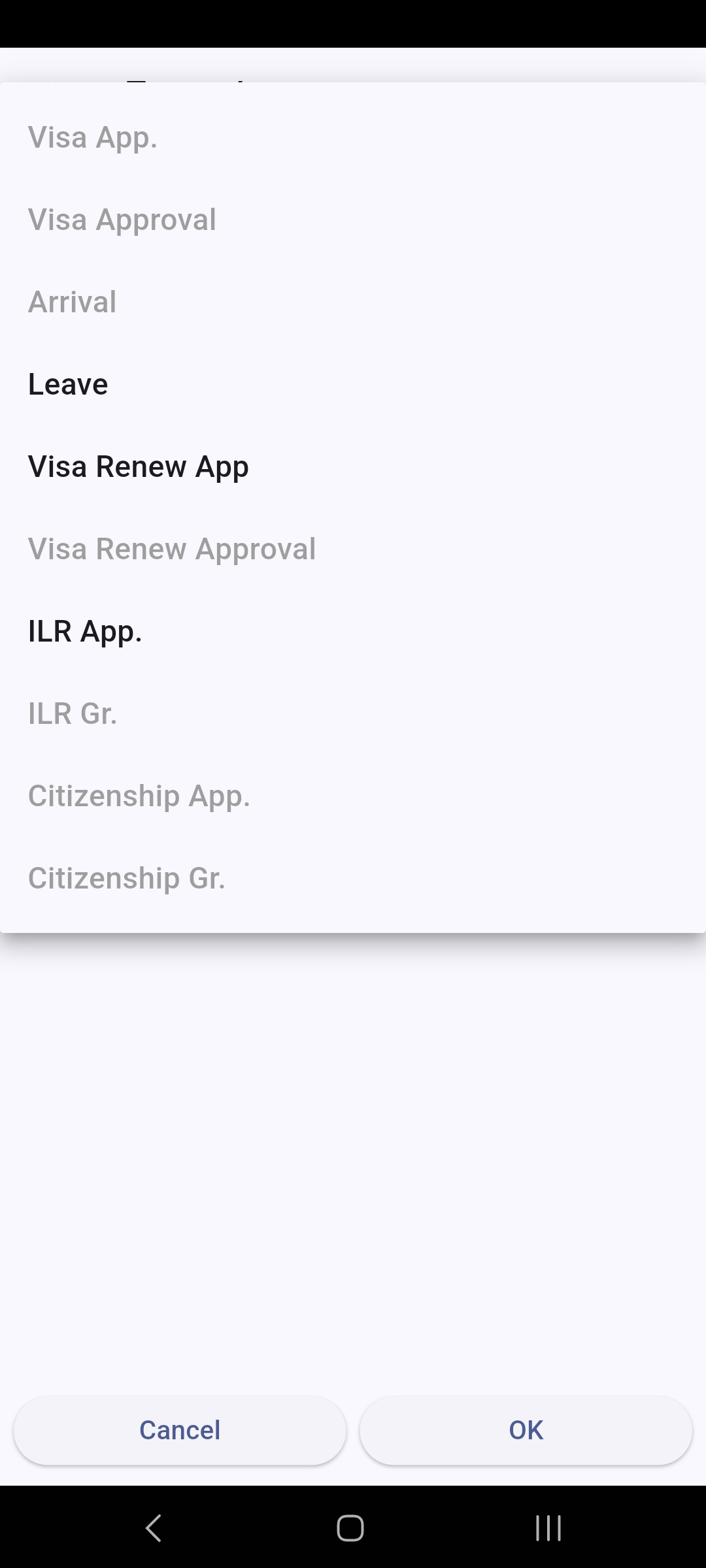This screenshot has height=1568, width=706.
Task: Open recent apps from navigation bar
Action: [548, 1528]
